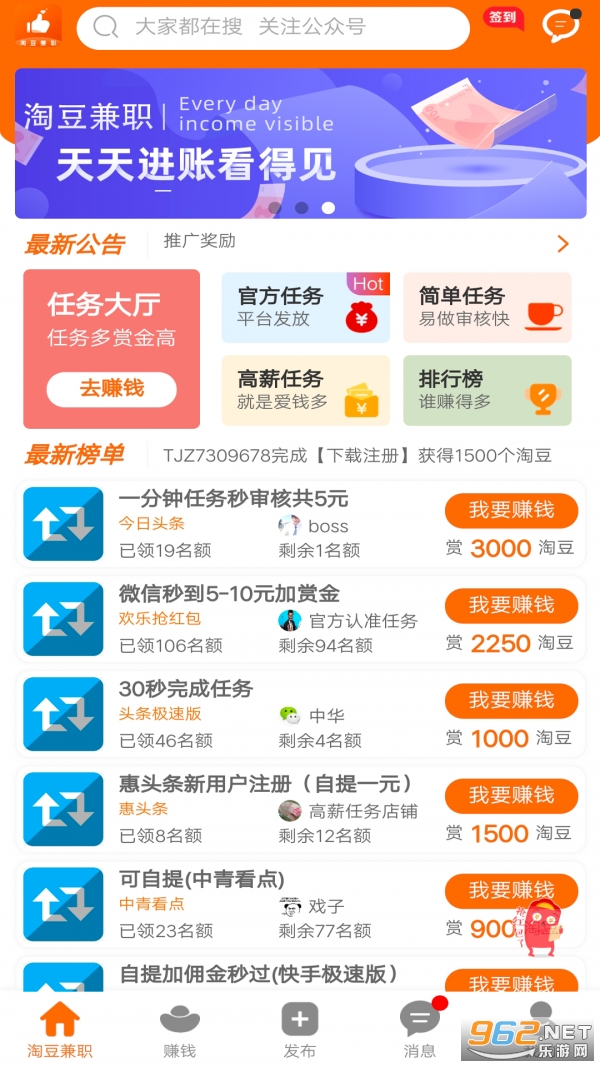The image size is (600, 1067).
Task: Open the 官方任务 card
Action: tap(305, 308)
